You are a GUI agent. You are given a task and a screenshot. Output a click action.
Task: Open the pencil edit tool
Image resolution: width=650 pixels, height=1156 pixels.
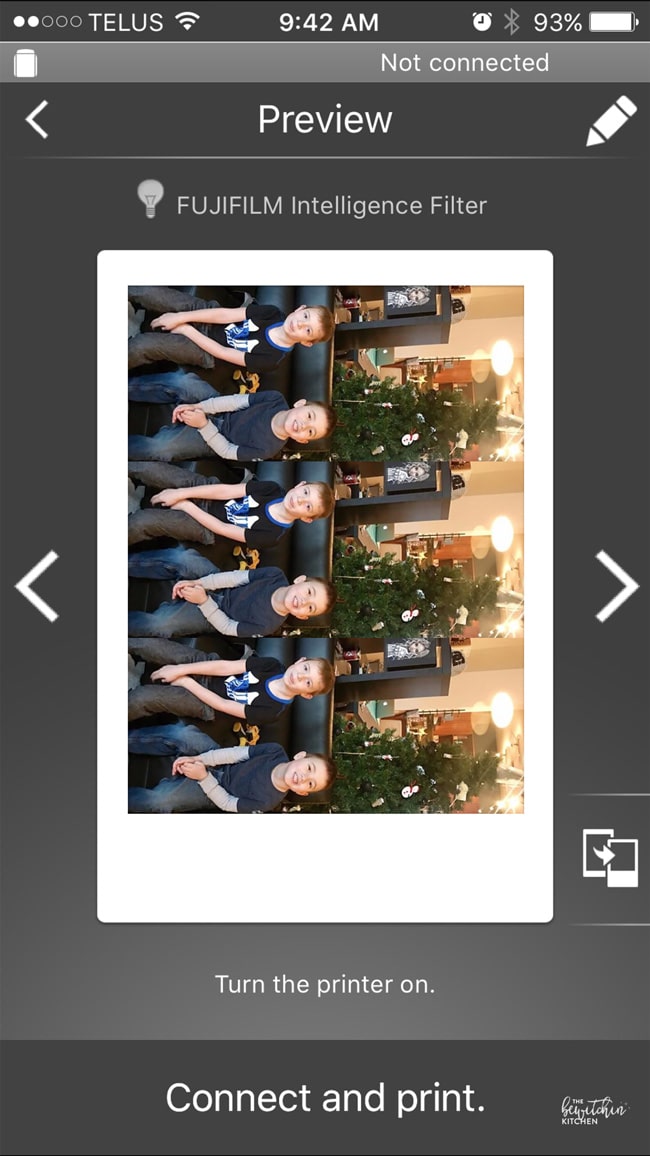611,120
